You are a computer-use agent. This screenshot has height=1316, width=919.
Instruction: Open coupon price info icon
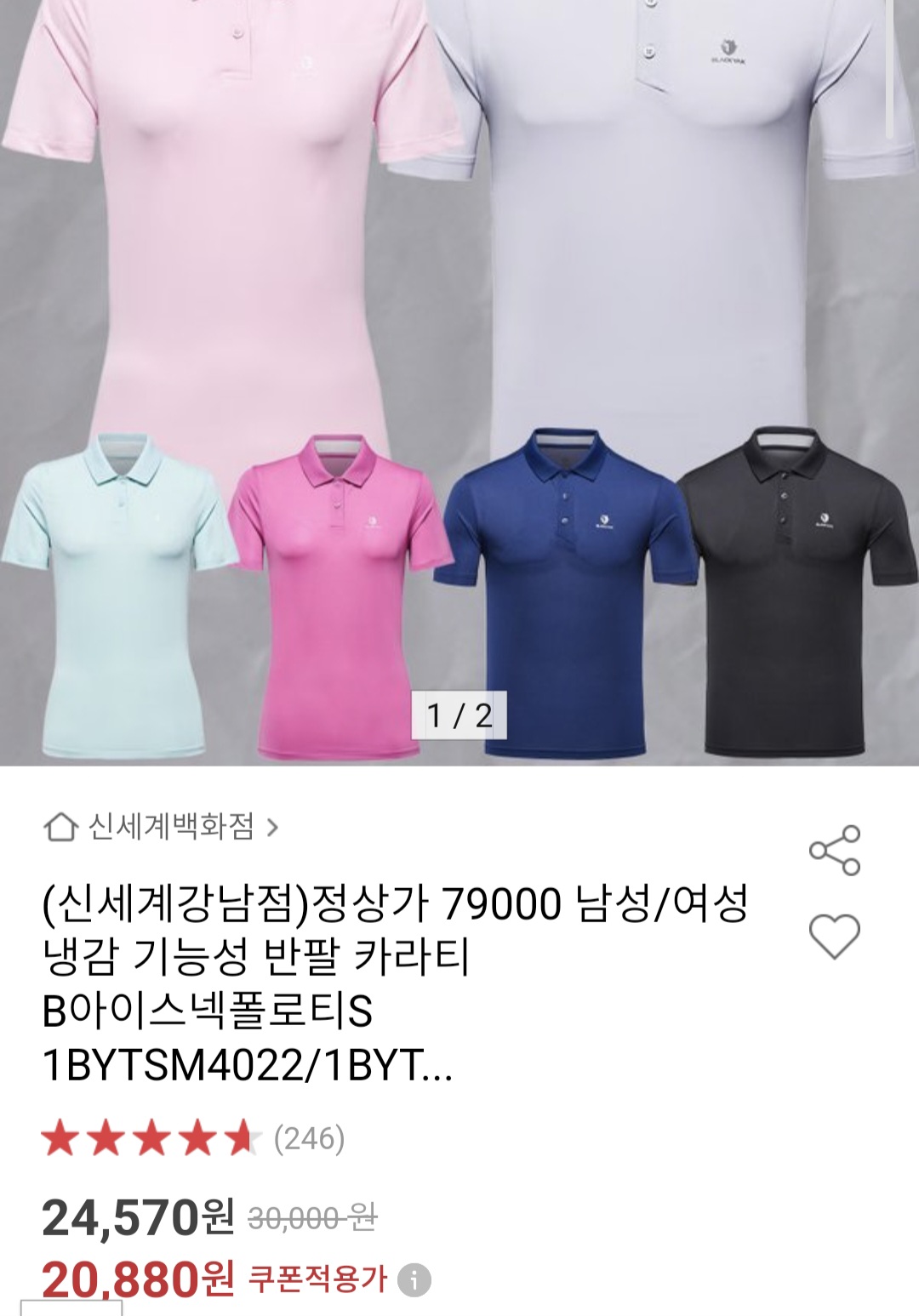(414, 1280)
